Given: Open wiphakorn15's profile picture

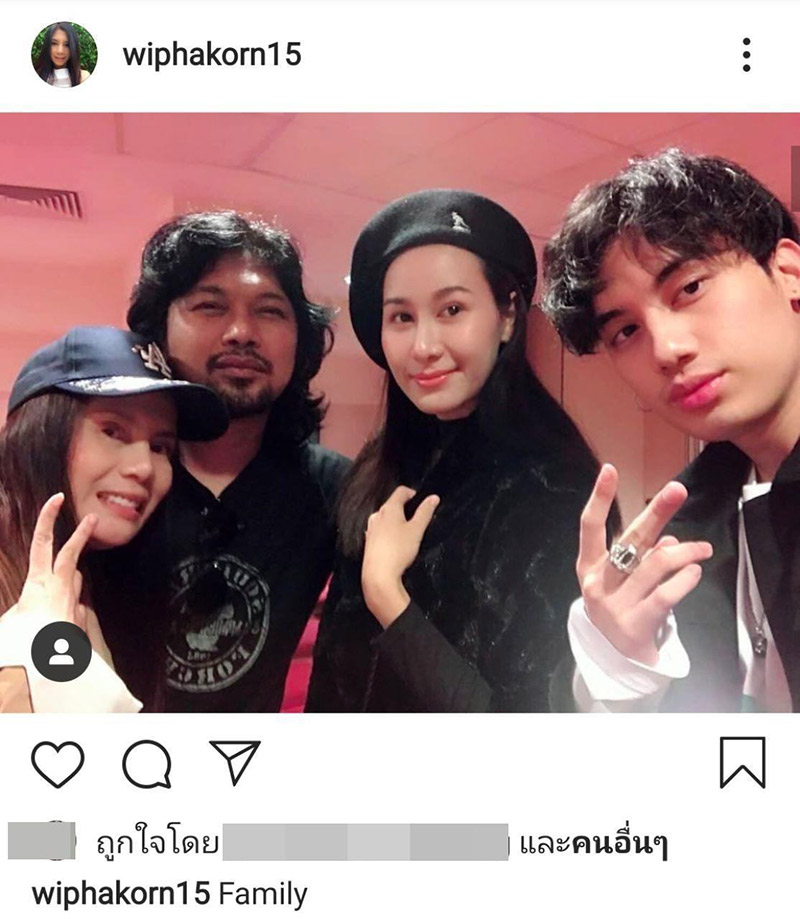Looking at the screenshot, I should [64, 54].
